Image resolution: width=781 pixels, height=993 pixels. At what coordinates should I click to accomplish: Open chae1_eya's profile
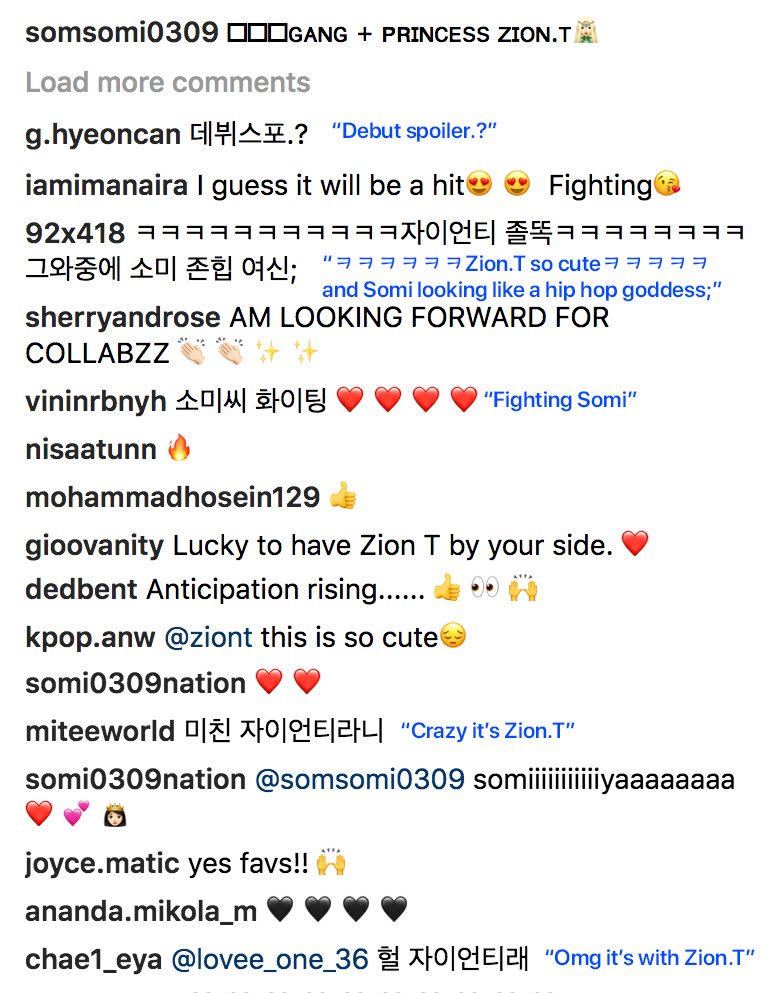point(94,960)
